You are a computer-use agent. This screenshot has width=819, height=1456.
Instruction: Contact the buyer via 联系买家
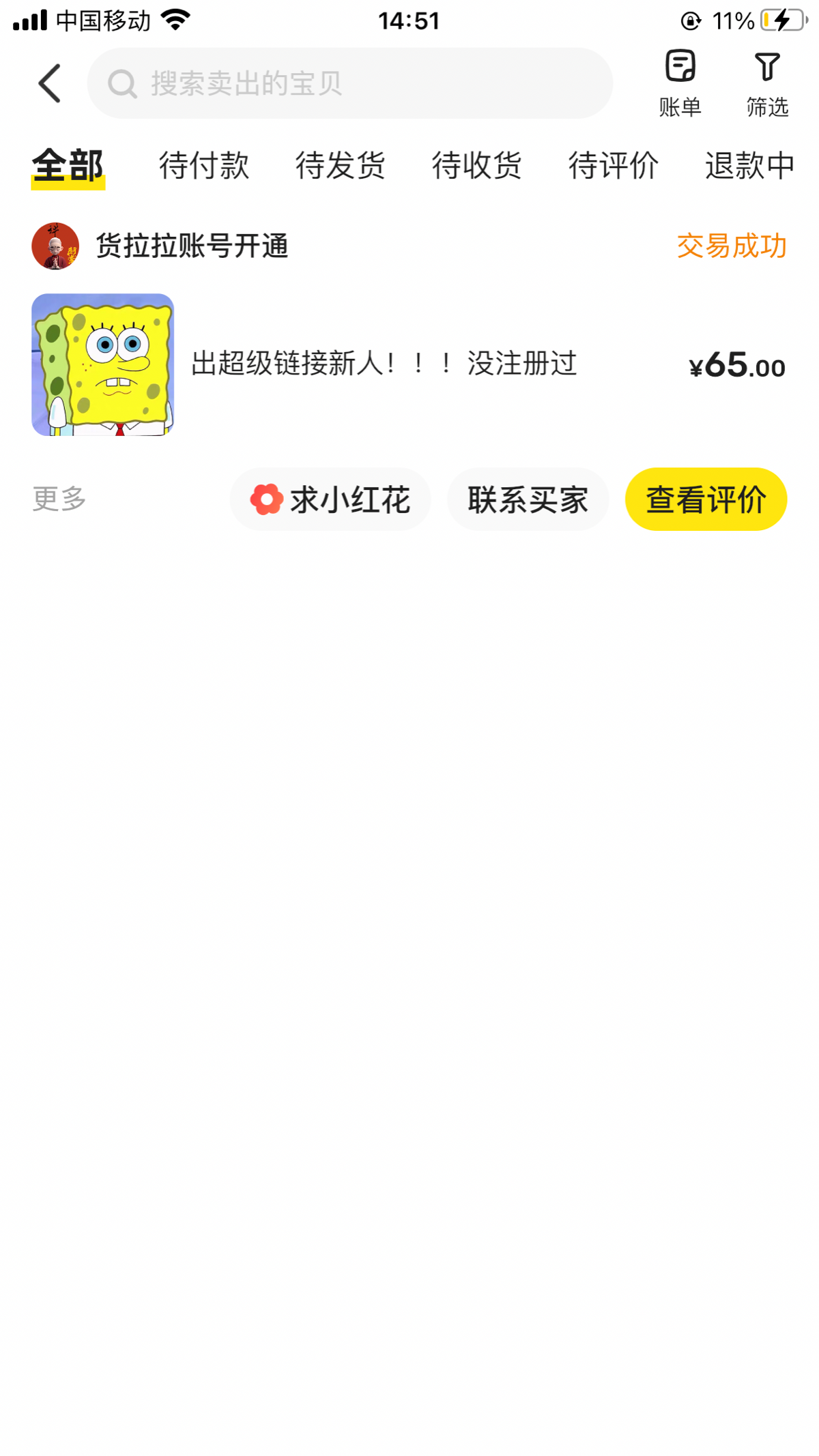[x=528, y=499]
